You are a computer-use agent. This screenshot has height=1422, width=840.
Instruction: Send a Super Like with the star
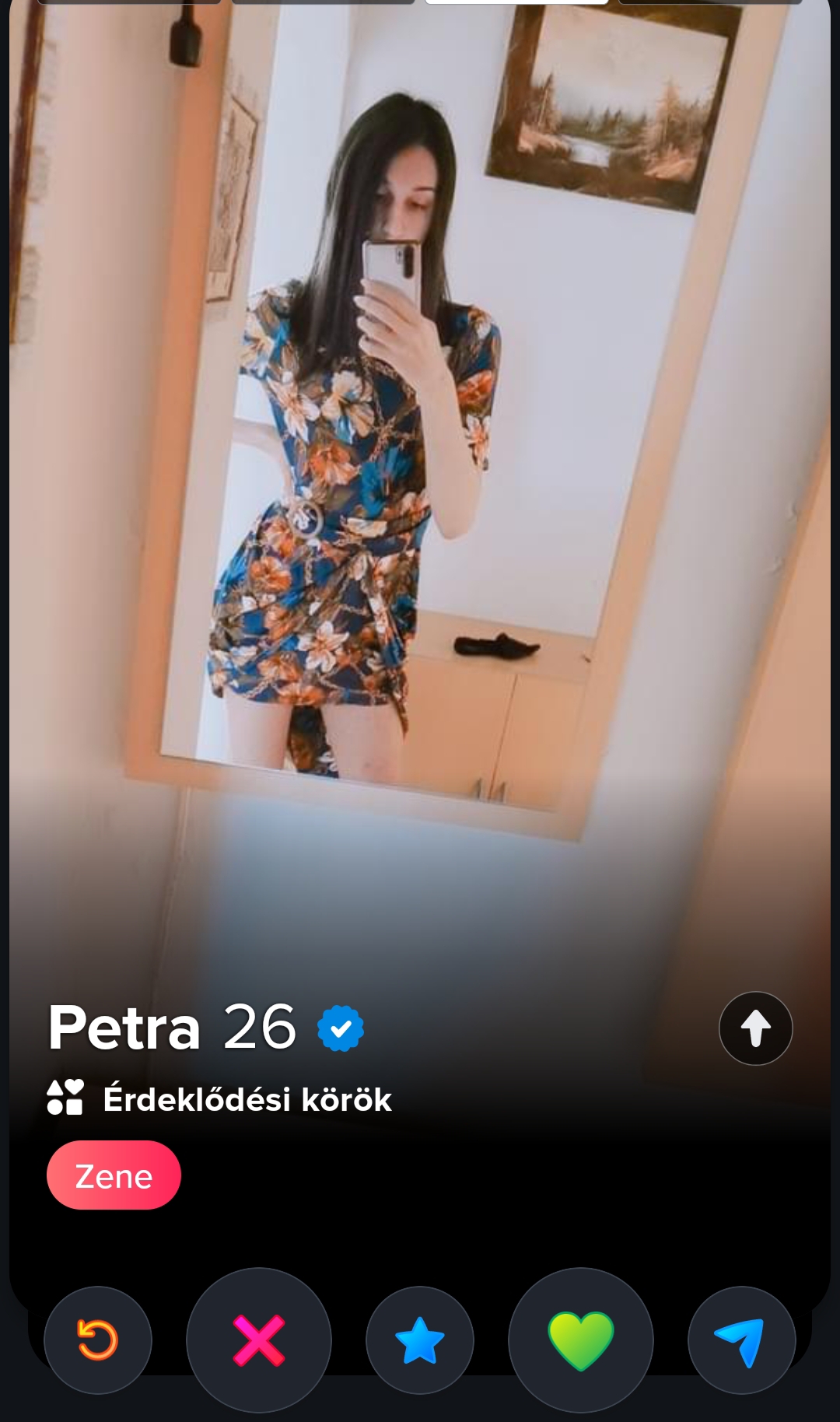[x=420, y=1340]
